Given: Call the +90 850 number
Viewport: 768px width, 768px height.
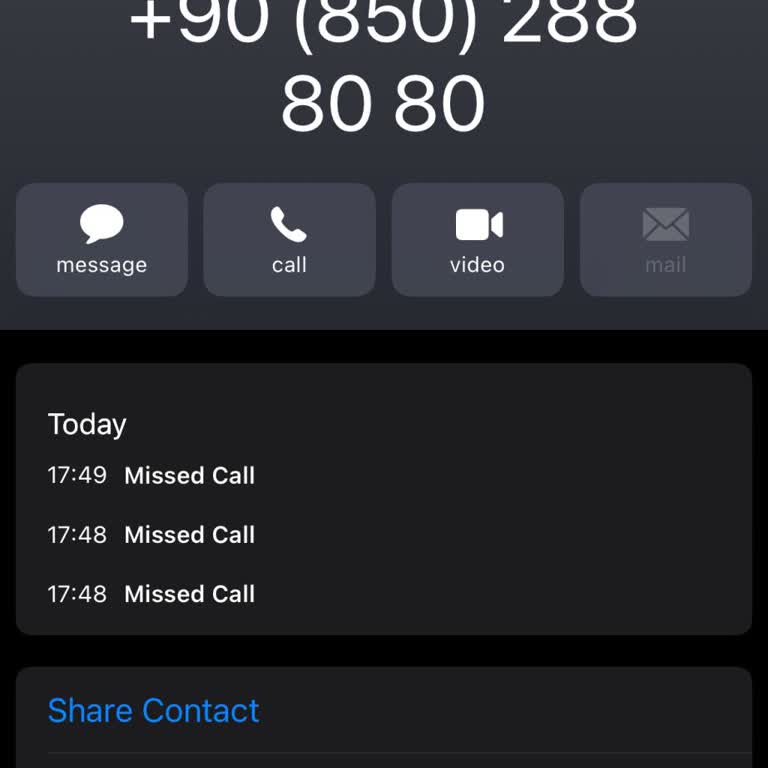Looking at the screenshot, I should click(x=289, y=240).
